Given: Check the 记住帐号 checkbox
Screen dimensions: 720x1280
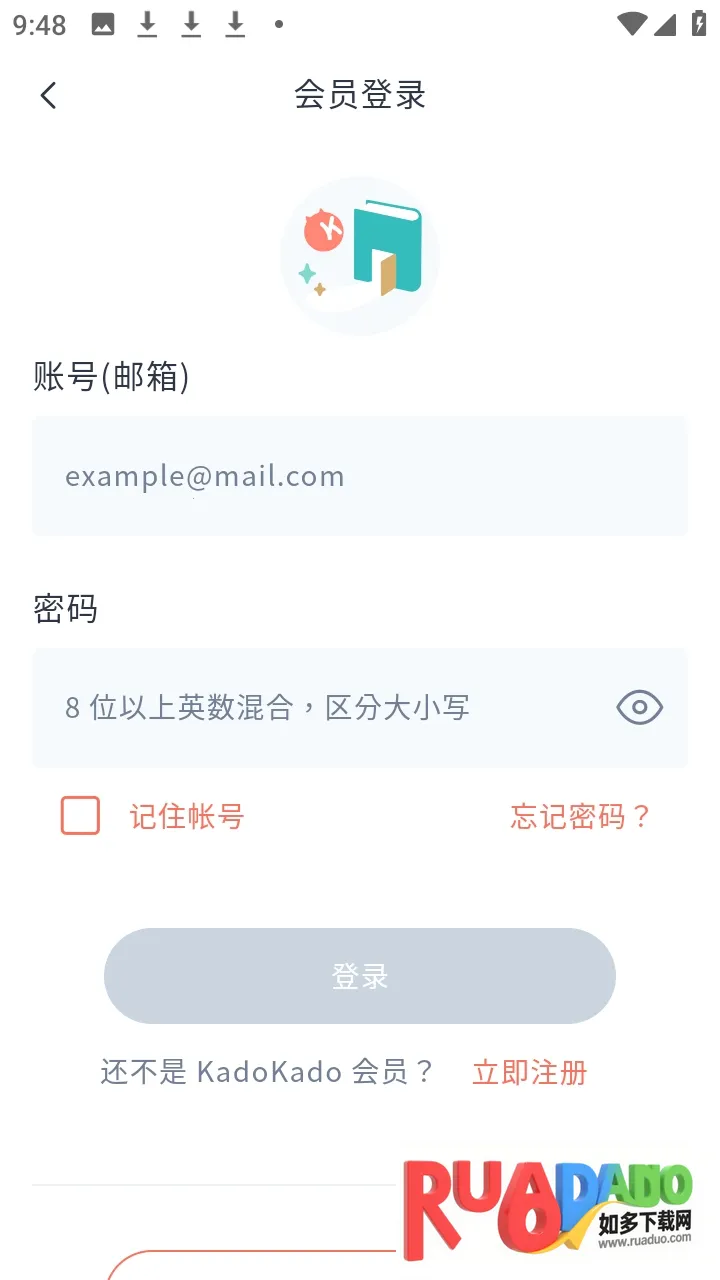Looking at the screenshot, I should [x=80, y=816].
